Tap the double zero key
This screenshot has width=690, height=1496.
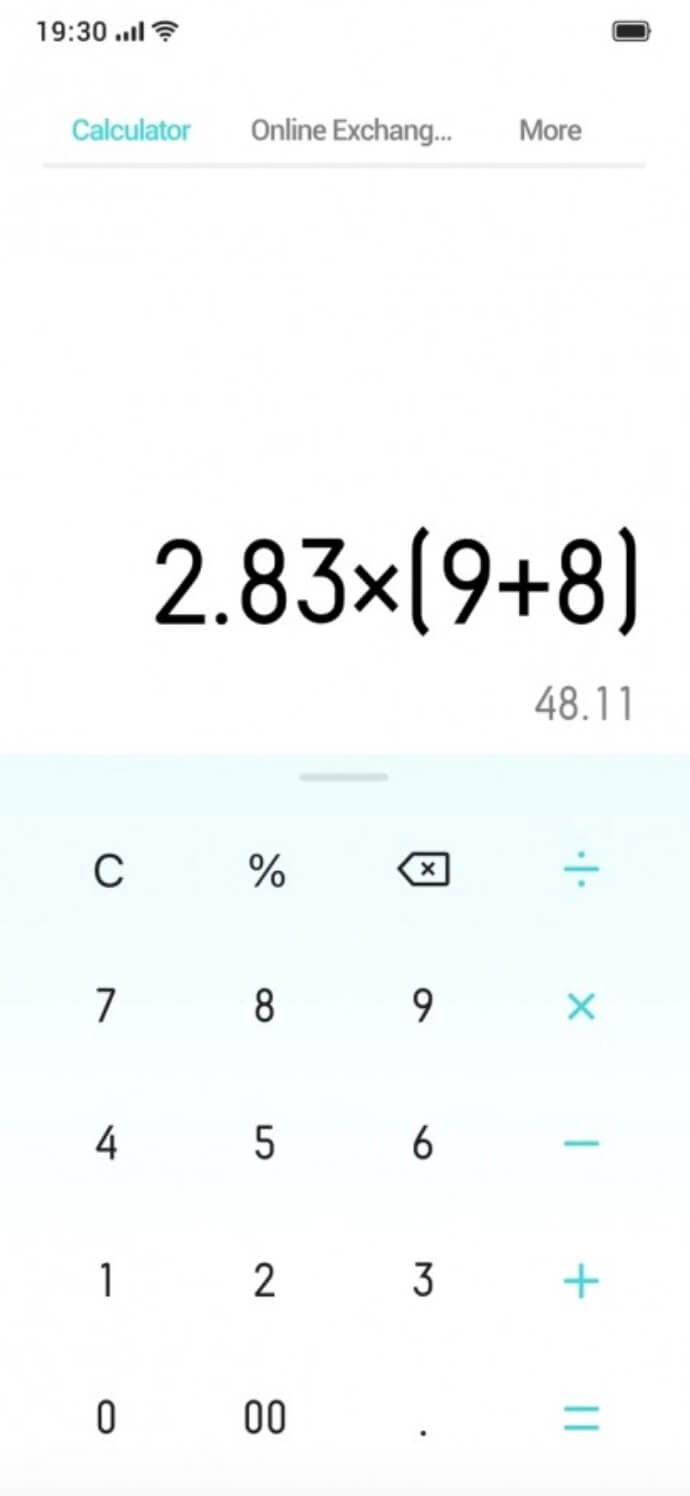(265, 1417)
